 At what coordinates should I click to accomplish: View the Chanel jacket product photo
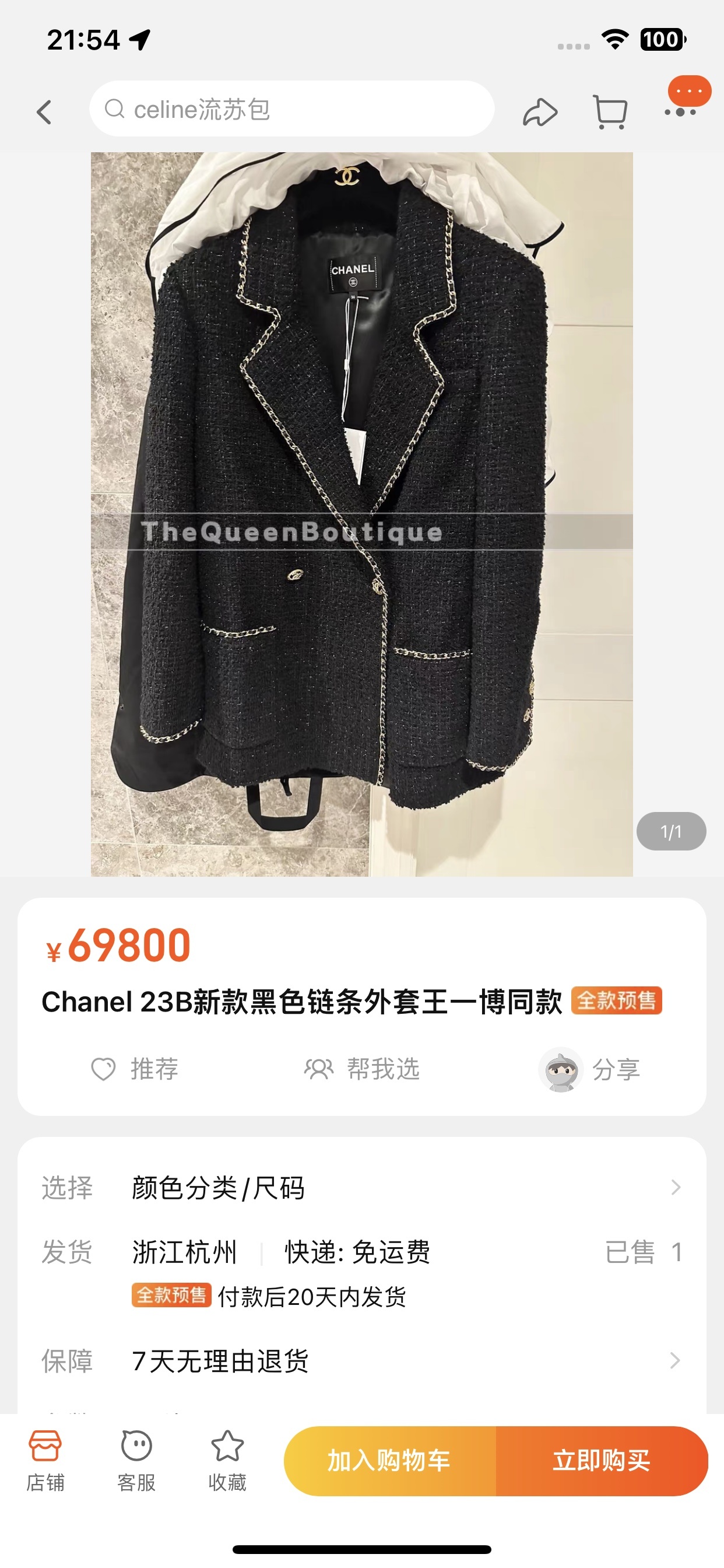(x=361, y=514)
